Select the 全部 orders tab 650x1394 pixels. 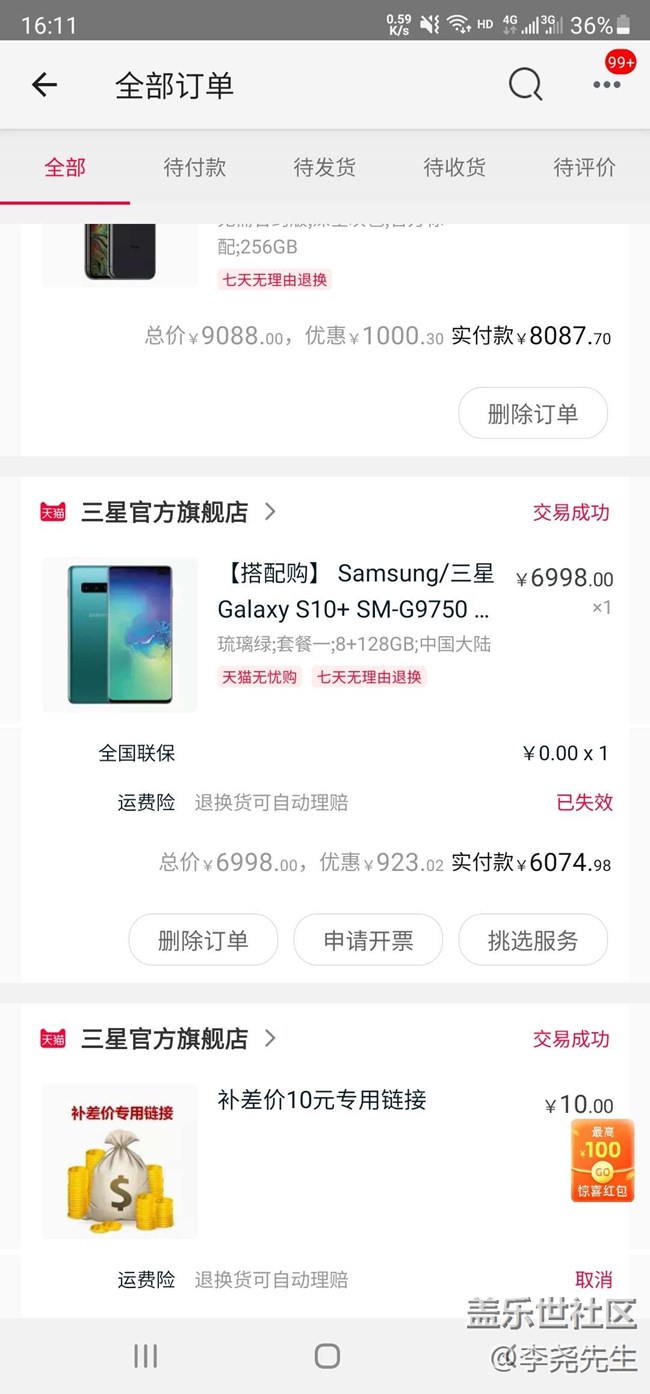coord(65,168)
